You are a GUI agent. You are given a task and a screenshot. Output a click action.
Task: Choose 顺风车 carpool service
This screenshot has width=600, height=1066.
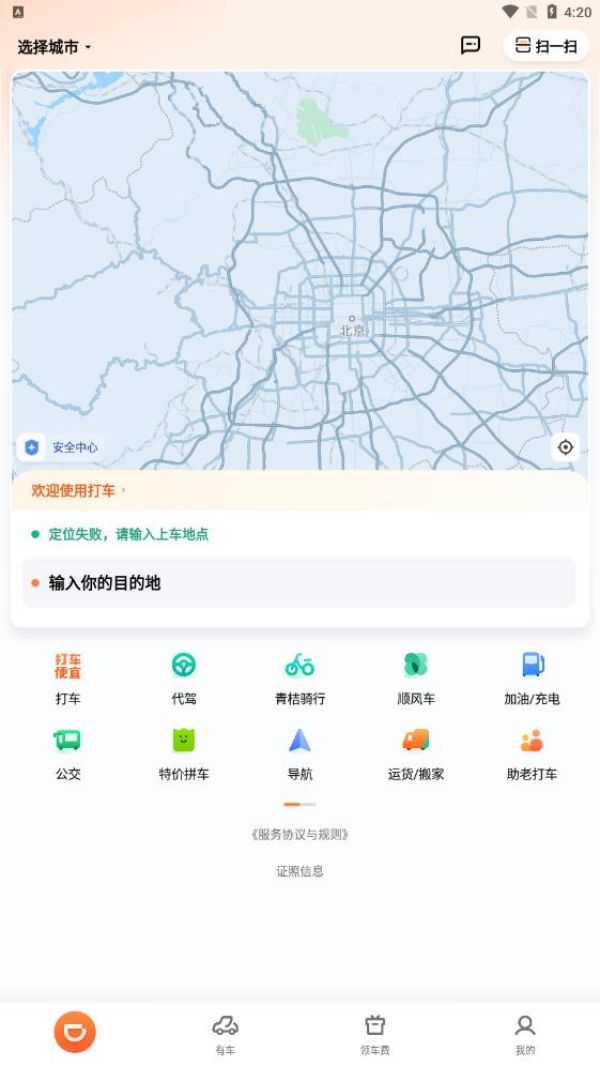tap(416, 677)
